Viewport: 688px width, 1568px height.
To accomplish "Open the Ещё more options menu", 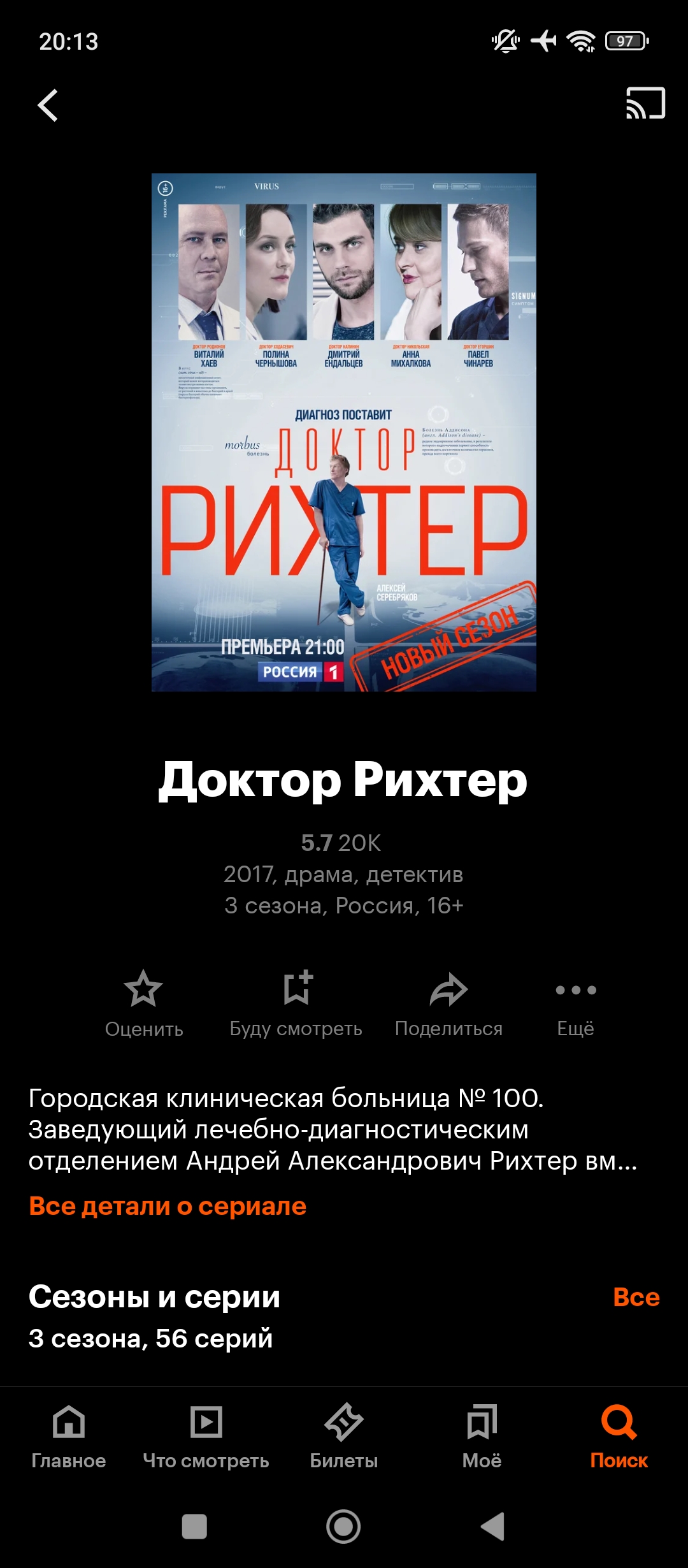I will tap(576, 999).
